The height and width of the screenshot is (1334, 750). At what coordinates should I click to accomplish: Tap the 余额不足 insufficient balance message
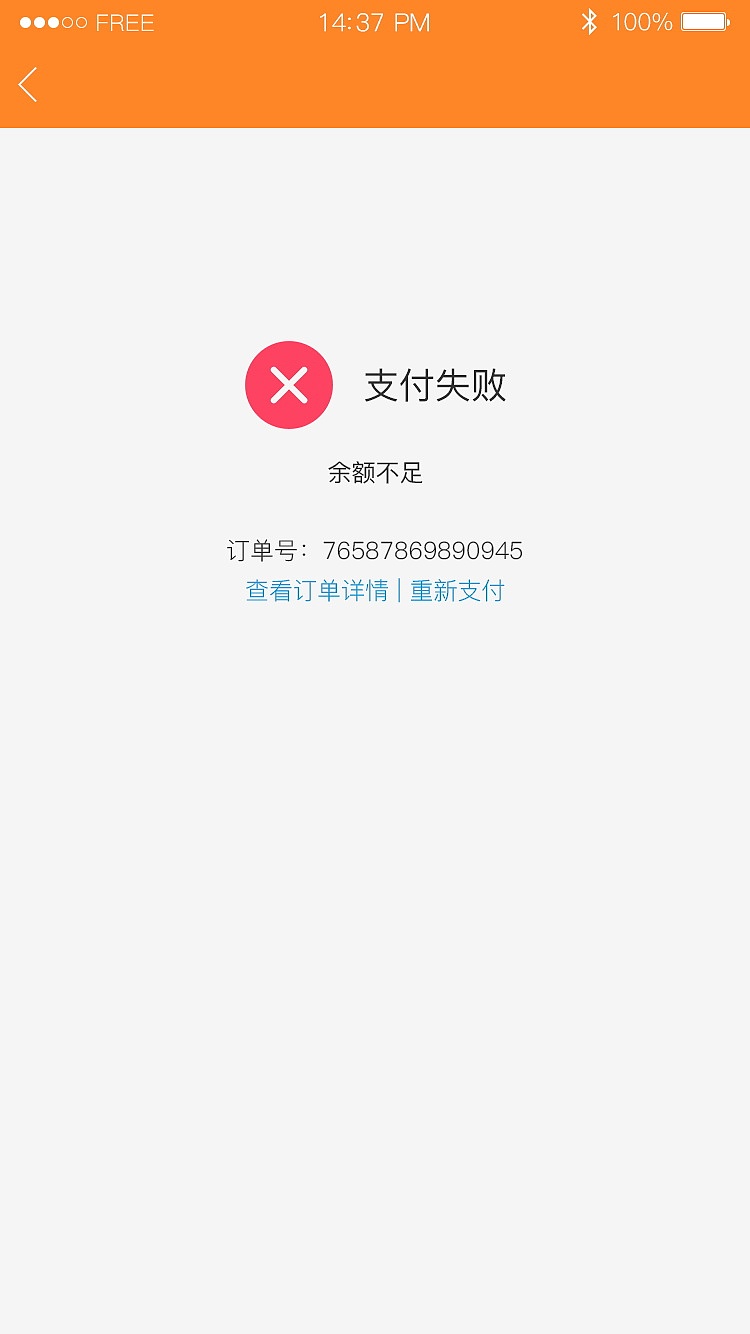pos(375,472)
